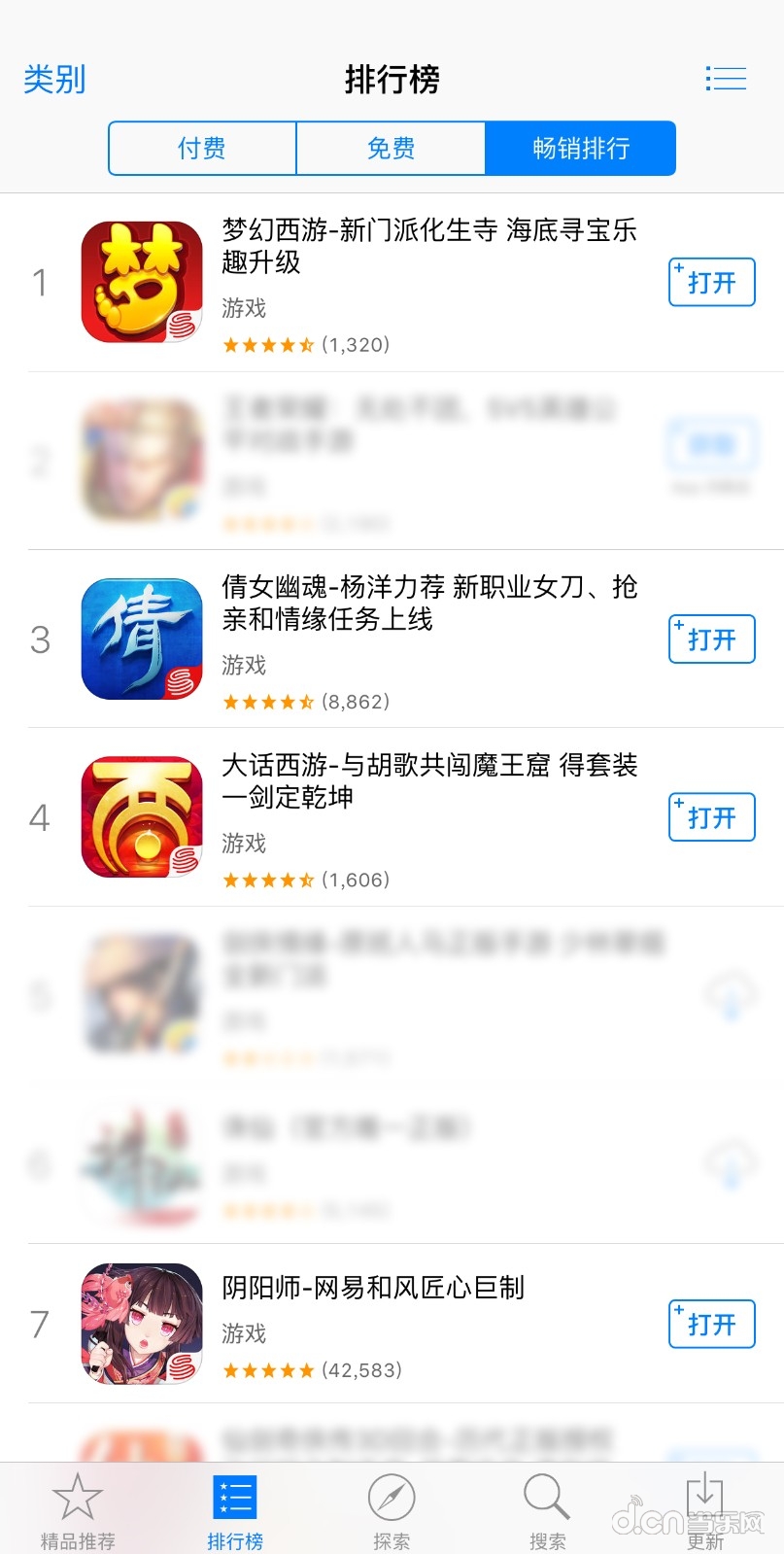The height and width of the screenshot is (1554, 784).
Task: Go to the 更新 updates tab
Action: tap(704, 1509)
